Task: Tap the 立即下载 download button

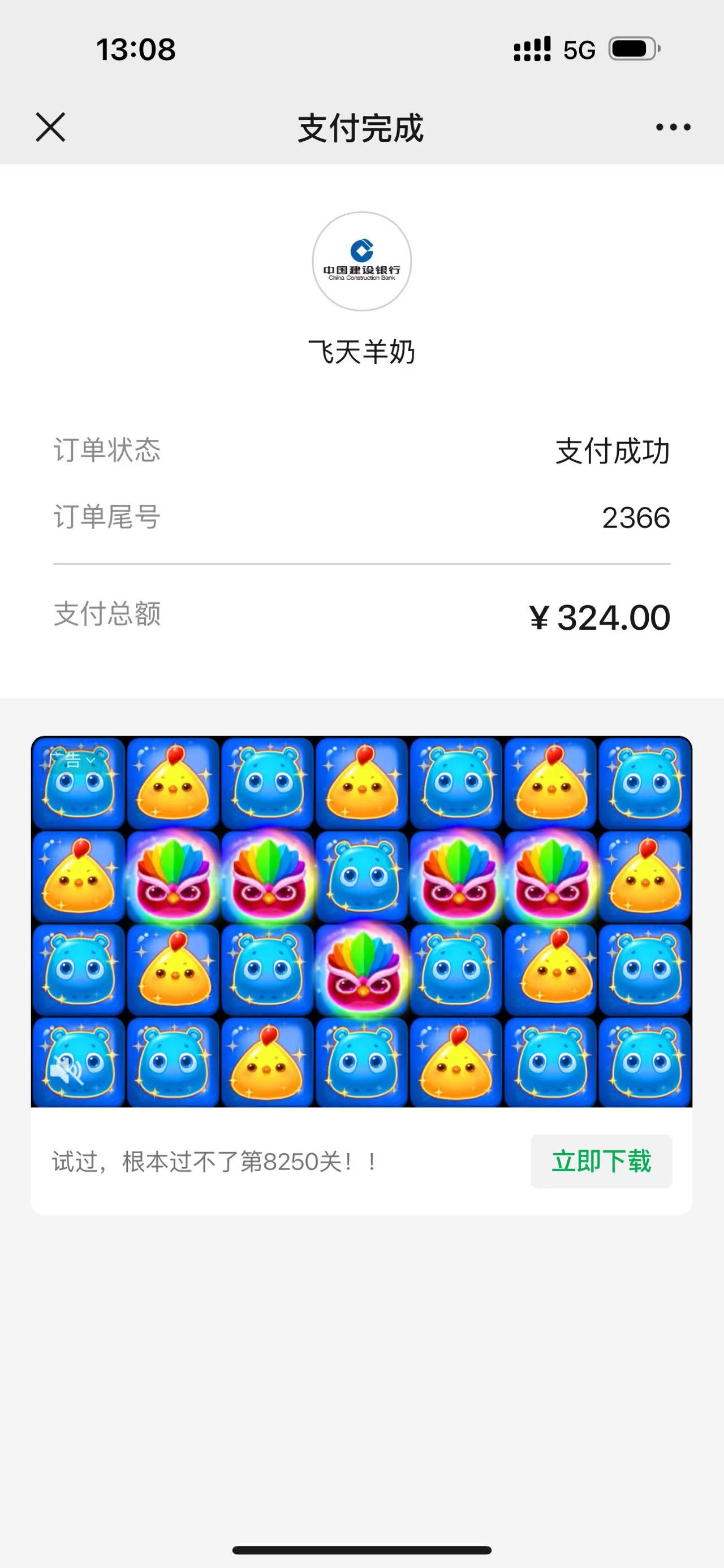Action: tap(601, 1162)
